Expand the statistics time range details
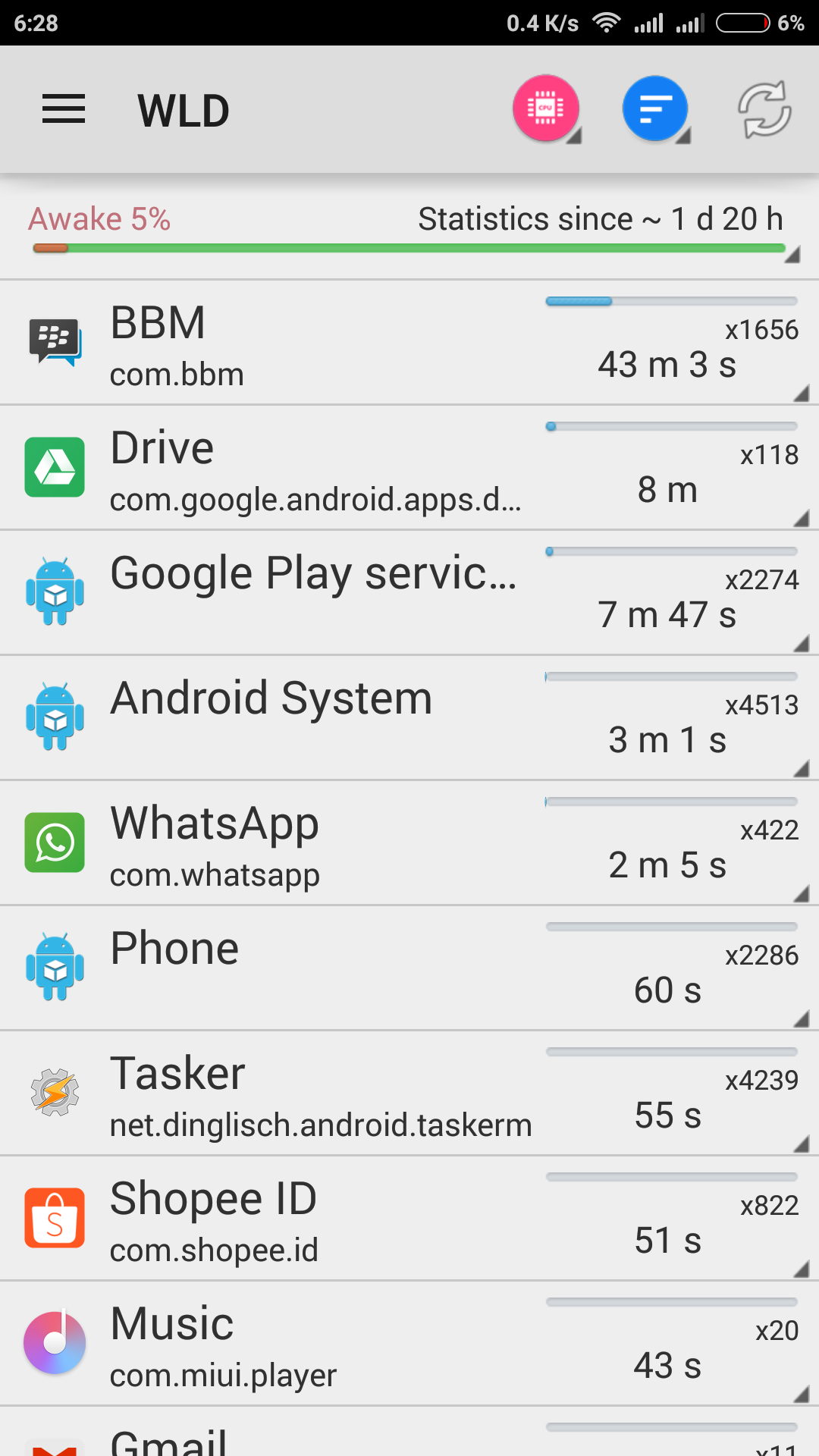 click(794, 254)
